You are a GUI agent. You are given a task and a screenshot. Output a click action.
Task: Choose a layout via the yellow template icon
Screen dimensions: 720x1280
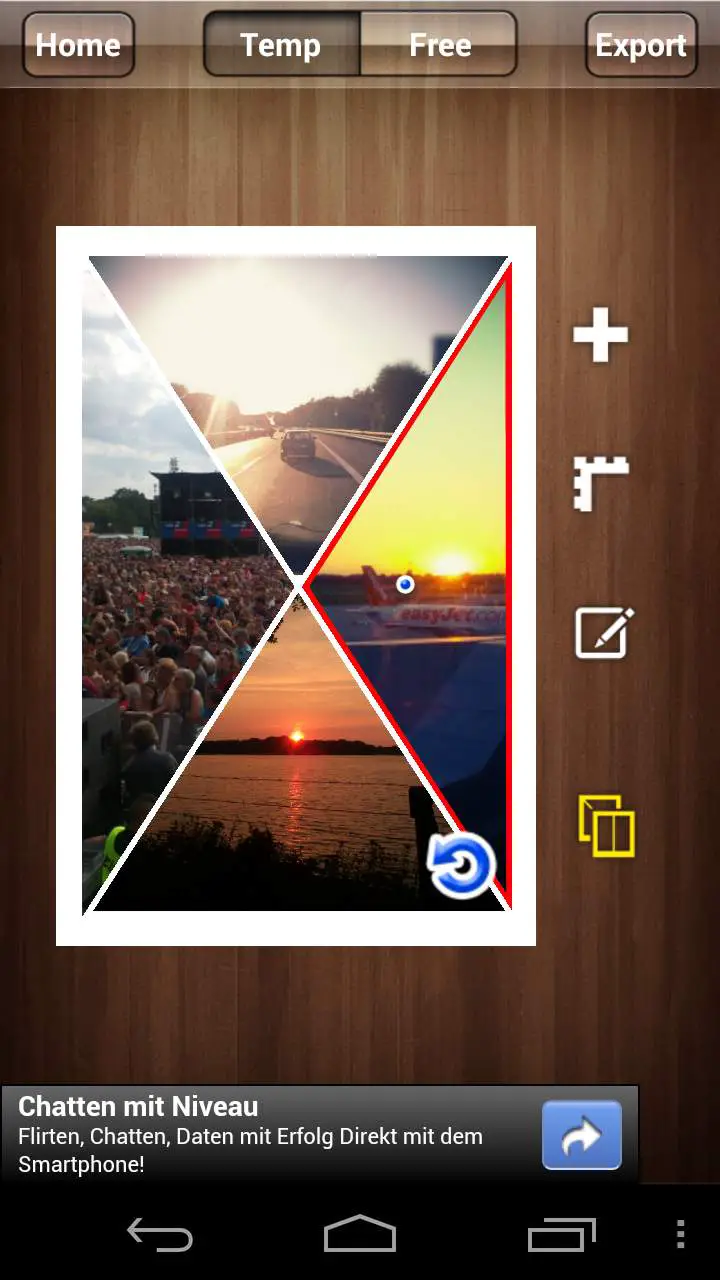(x=606, y=826)
